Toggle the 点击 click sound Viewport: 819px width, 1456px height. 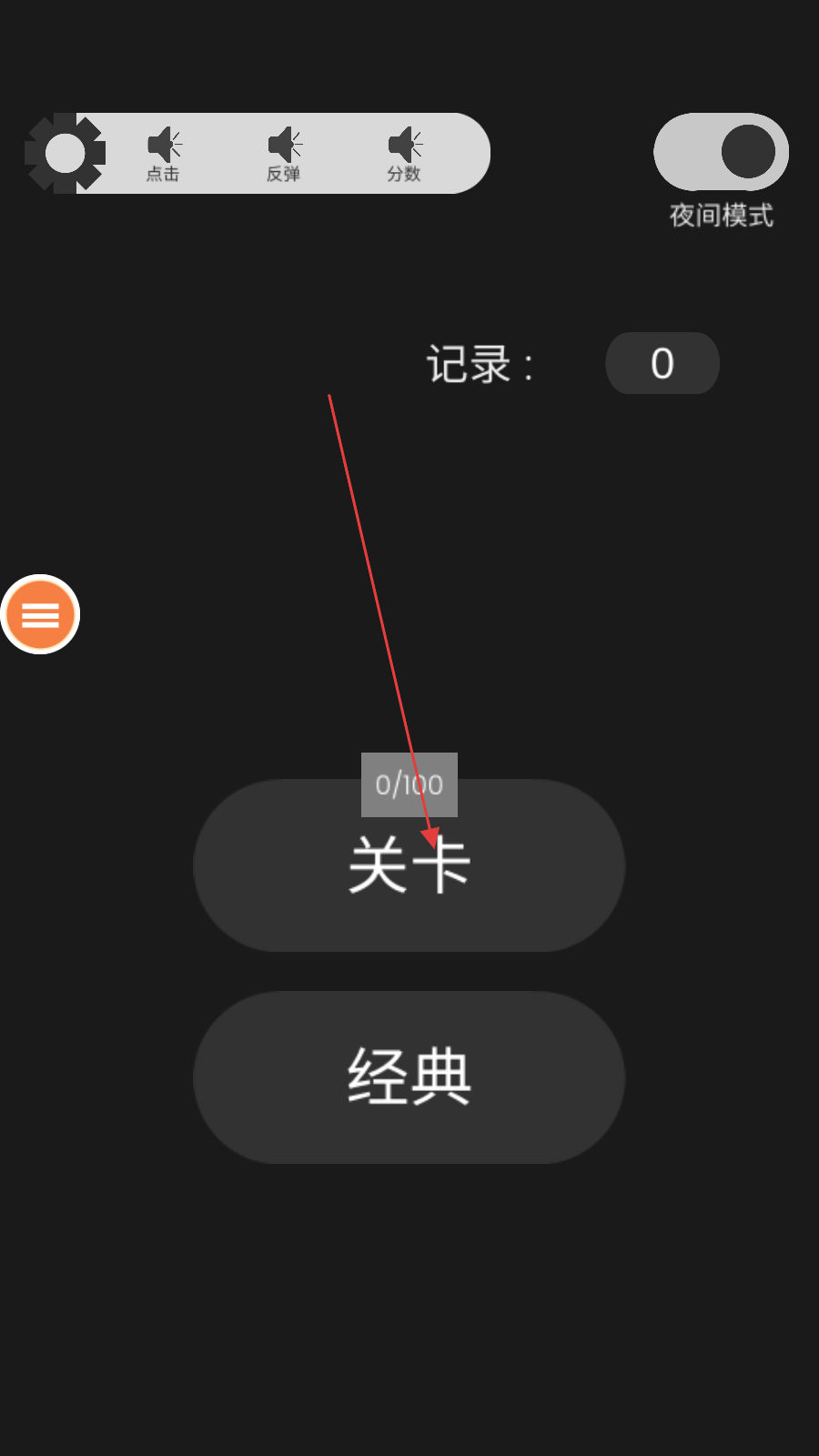tap(164, 153)
